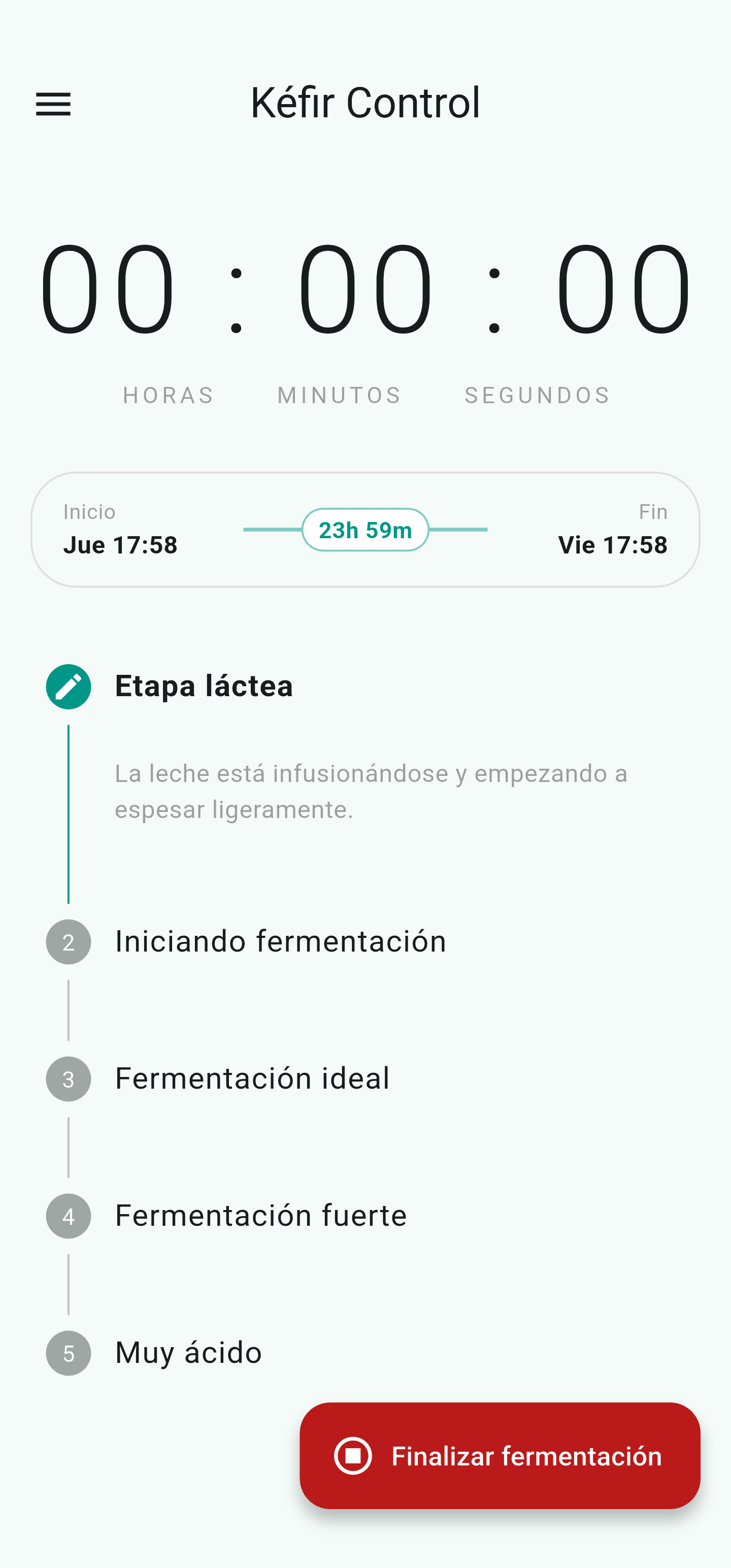Screen dimensions: 731x1568
Task: Show step 5 Muy ácido
Action: coord(188,1353)
